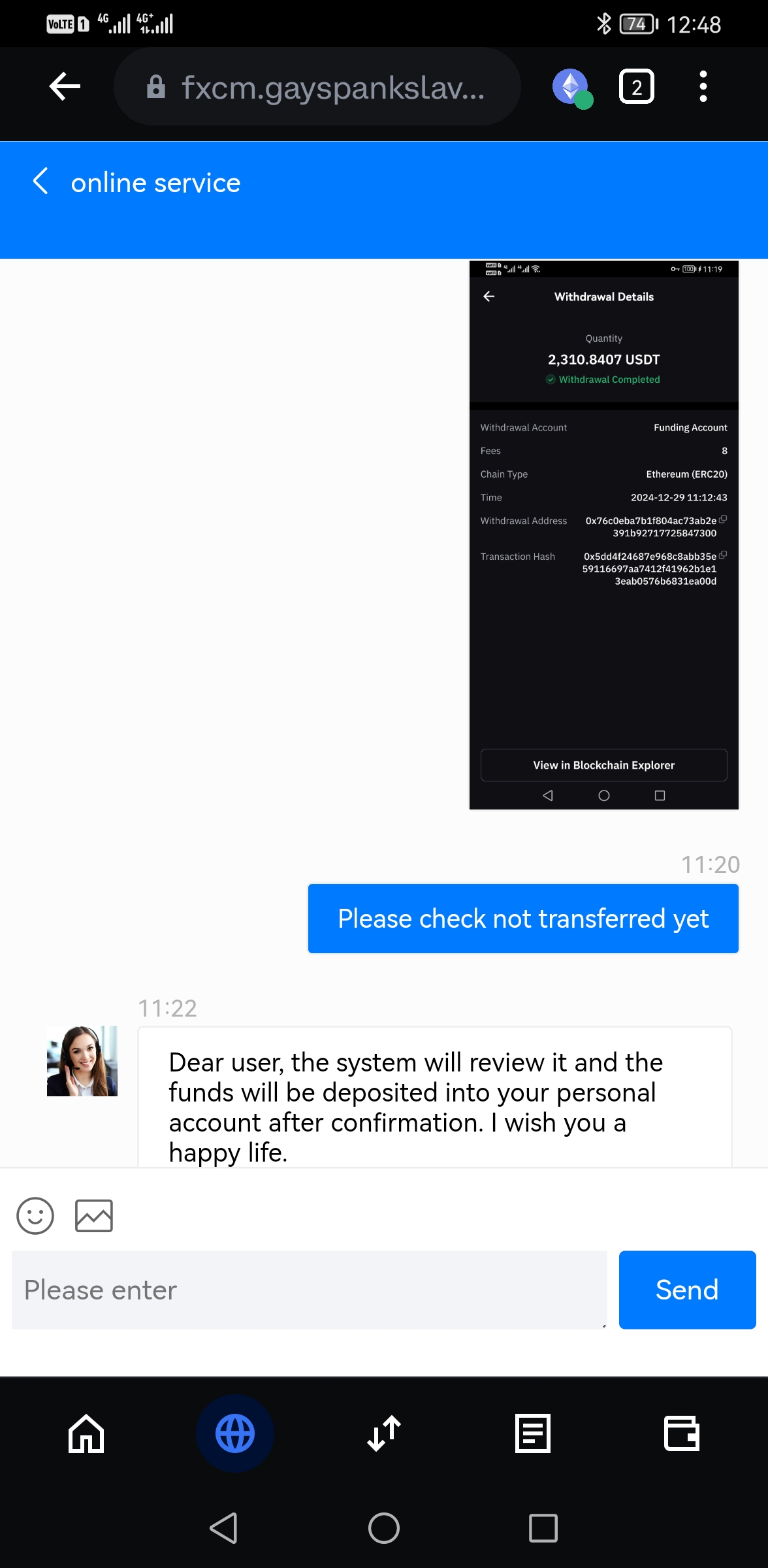The image size is (768, 1568).
Task: Go back using the browser back arrow
Action: pyautogui.click(x=65, y=86)
